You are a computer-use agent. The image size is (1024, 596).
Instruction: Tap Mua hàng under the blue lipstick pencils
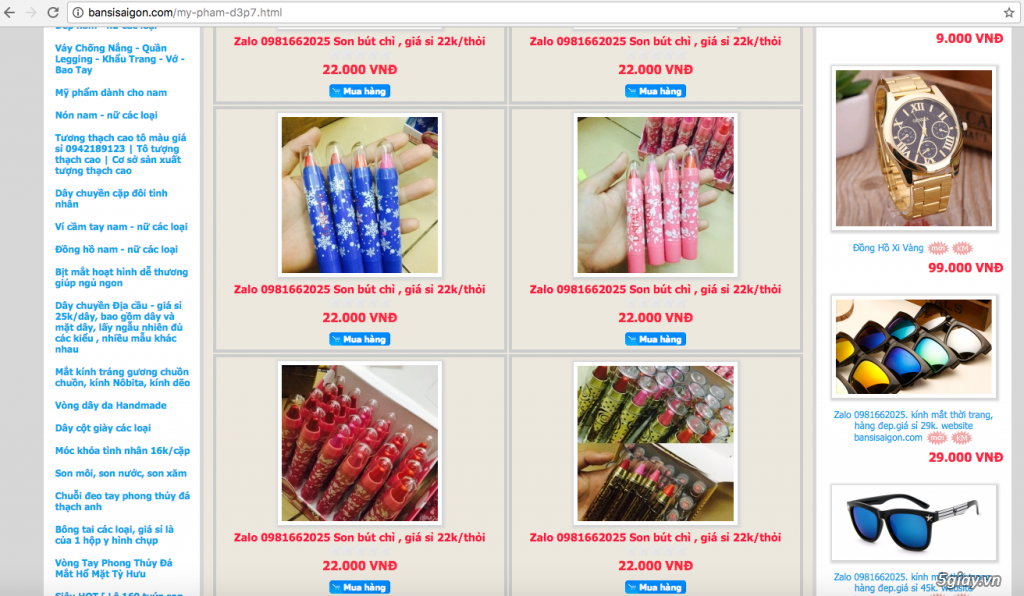[x=359, y=339]
